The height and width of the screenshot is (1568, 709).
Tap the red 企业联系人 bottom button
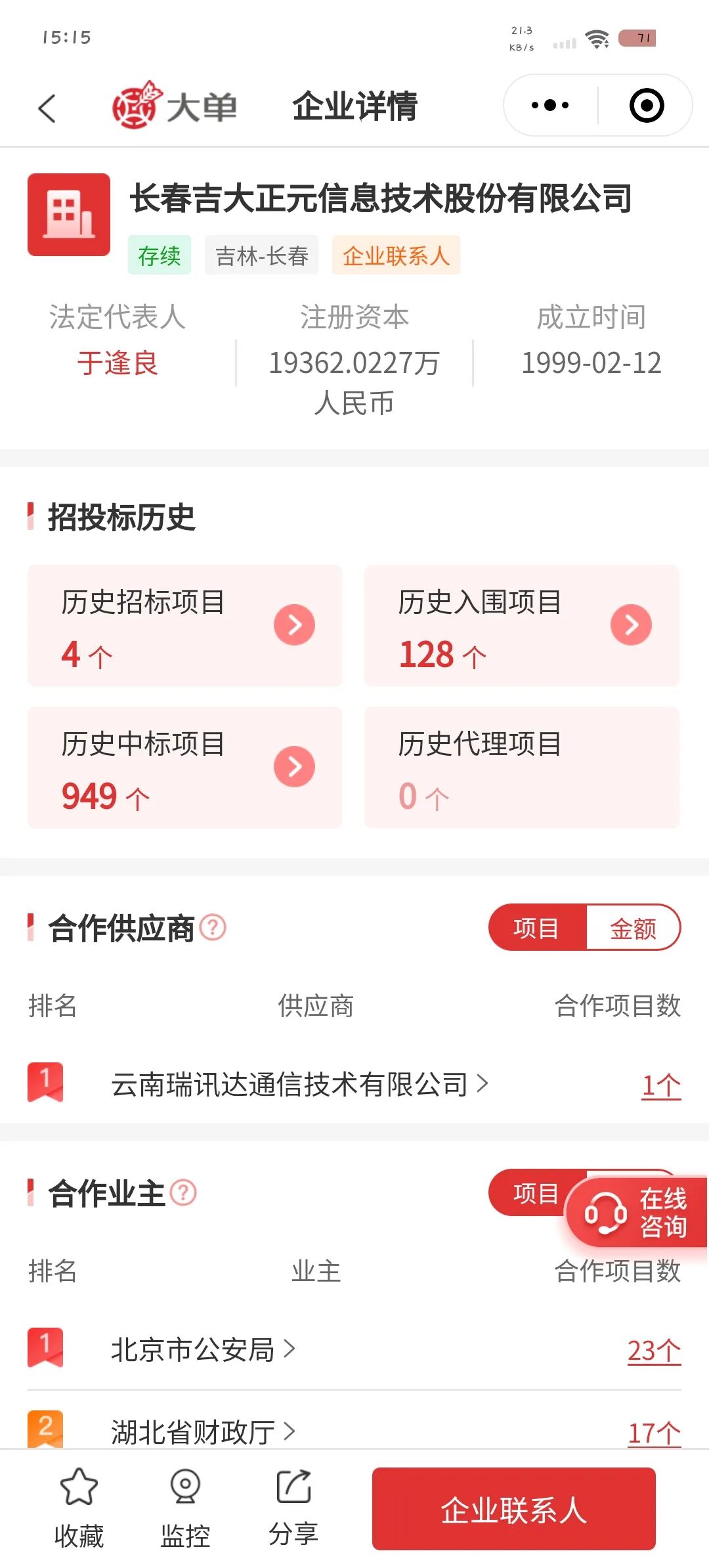514,1509
